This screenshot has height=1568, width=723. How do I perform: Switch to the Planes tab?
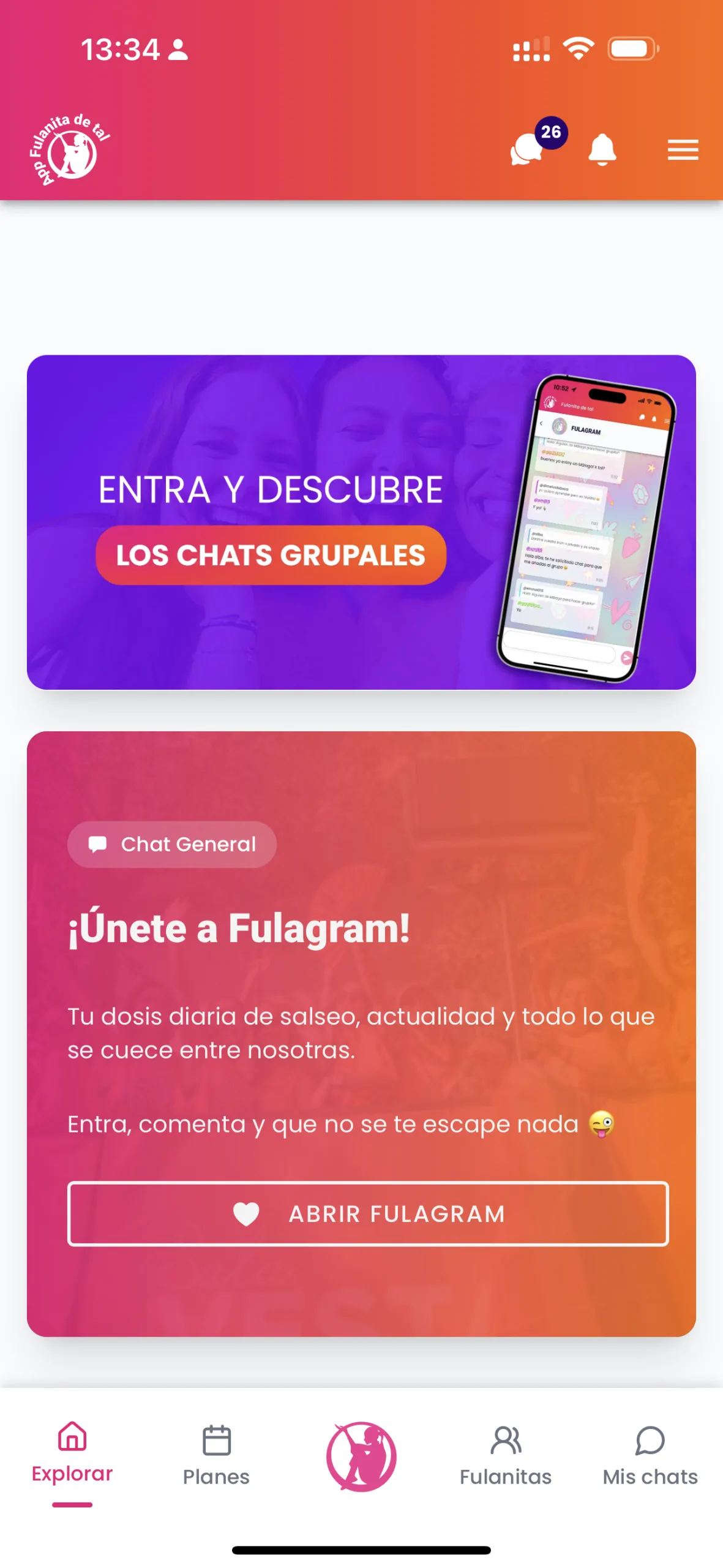(x=216, y=1458)
